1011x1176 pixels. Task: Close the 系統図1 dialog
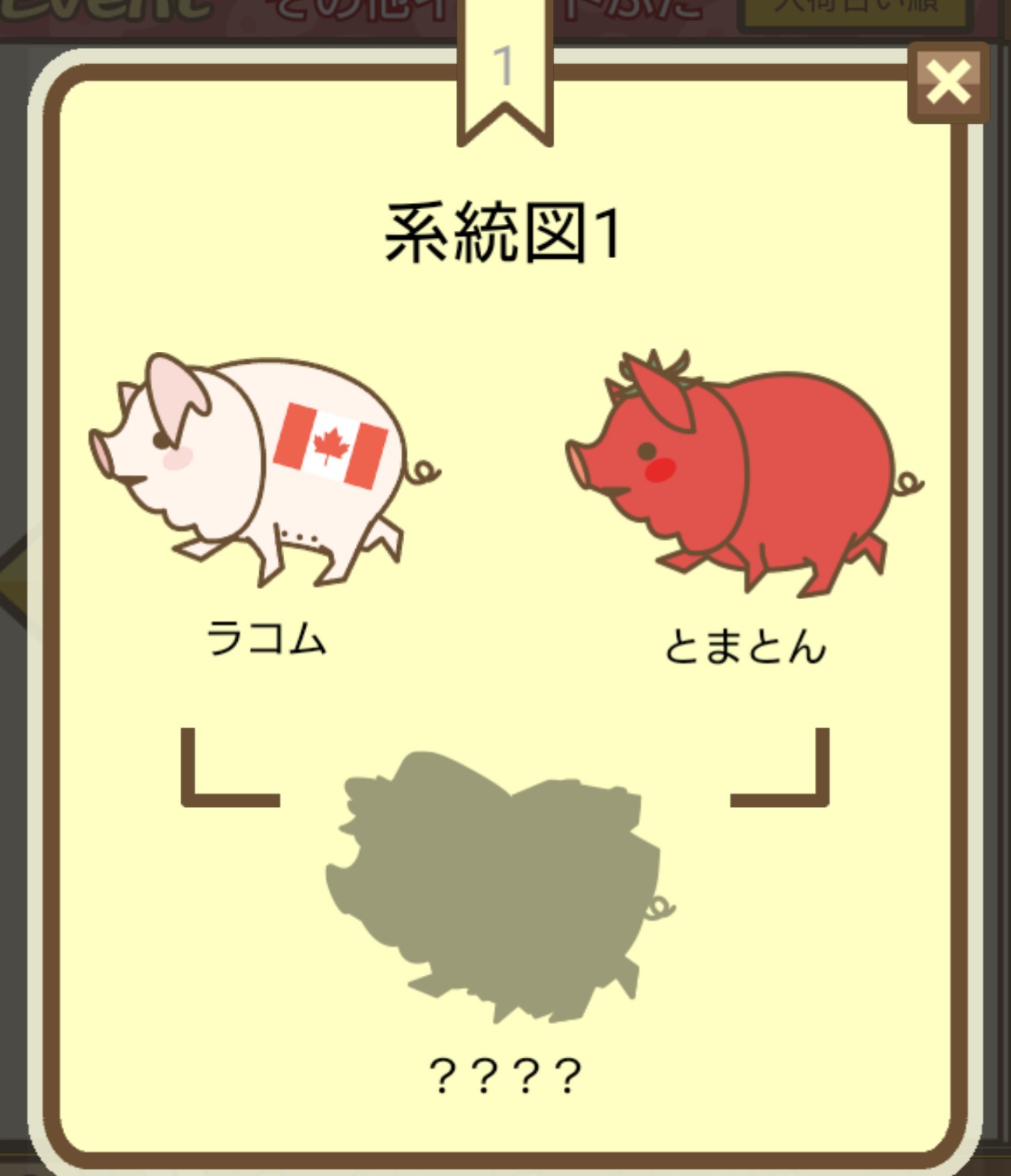tap(948, 83)
